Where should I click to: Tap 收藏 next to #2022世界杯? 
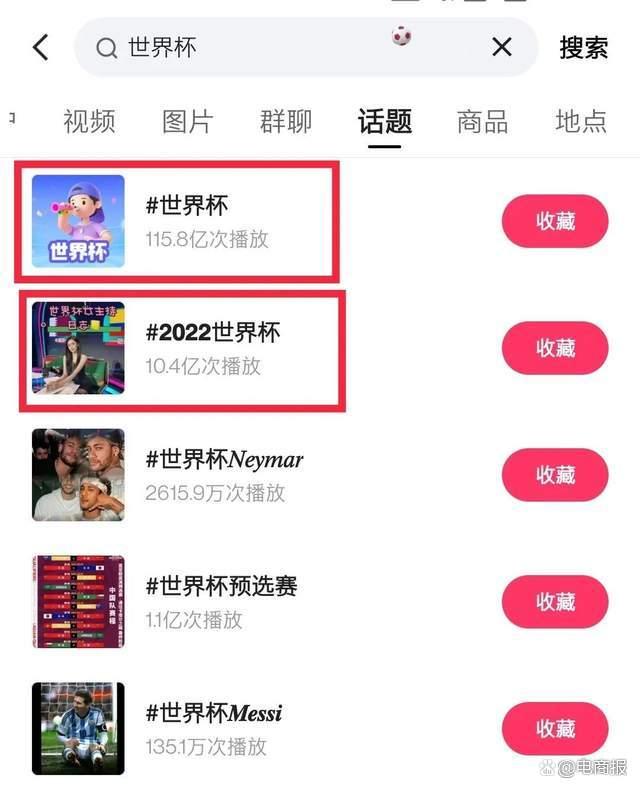tap(555, 348)
